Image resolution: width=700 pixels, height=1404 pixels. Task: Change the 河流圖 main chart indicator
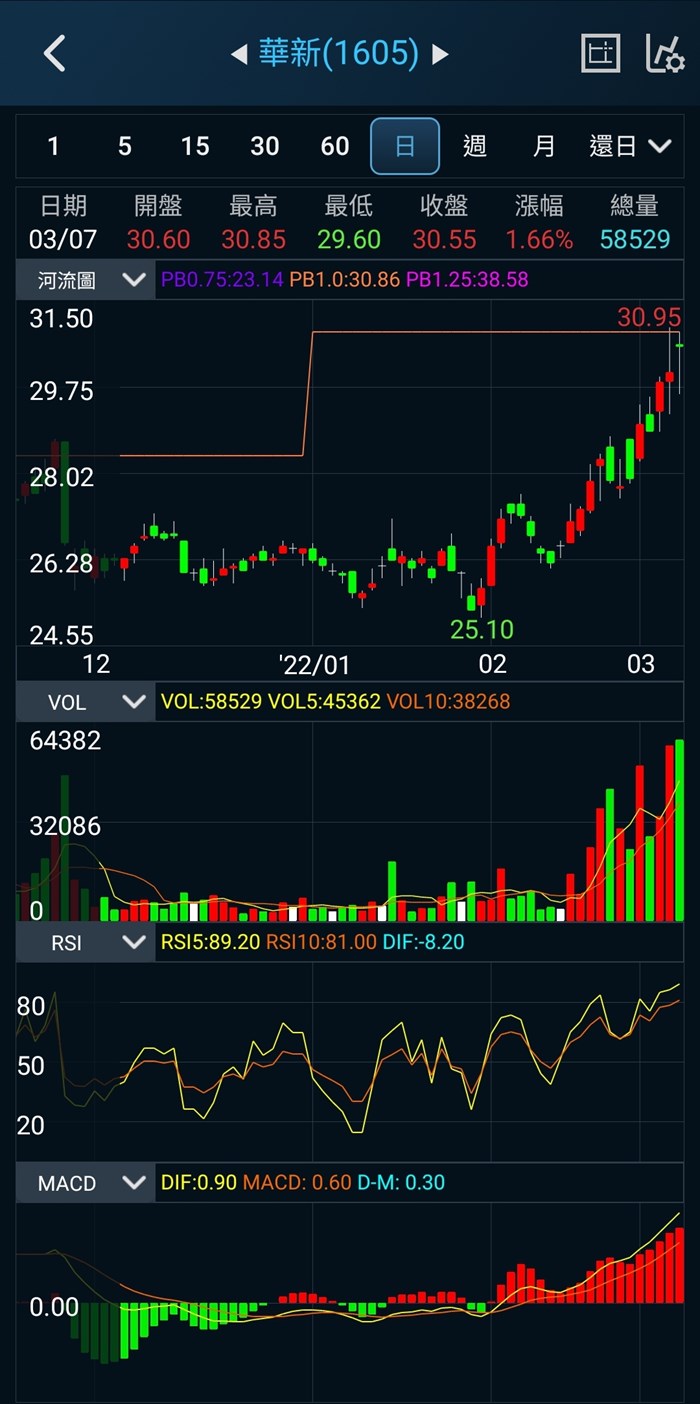pyautogui.click(x=85, y=280)
